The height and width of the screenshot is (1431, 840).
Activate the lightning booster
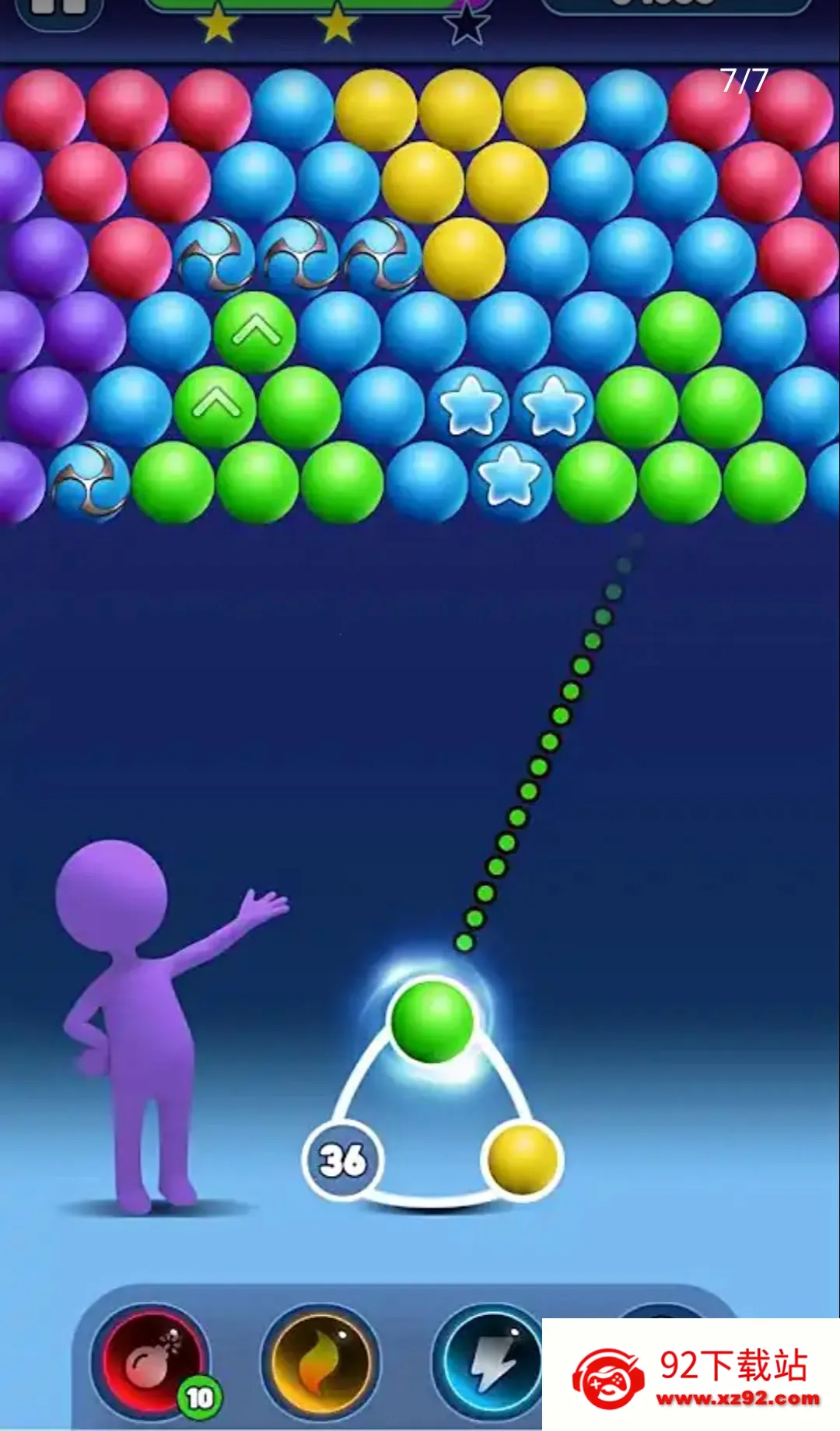(x=488, y=1363)
